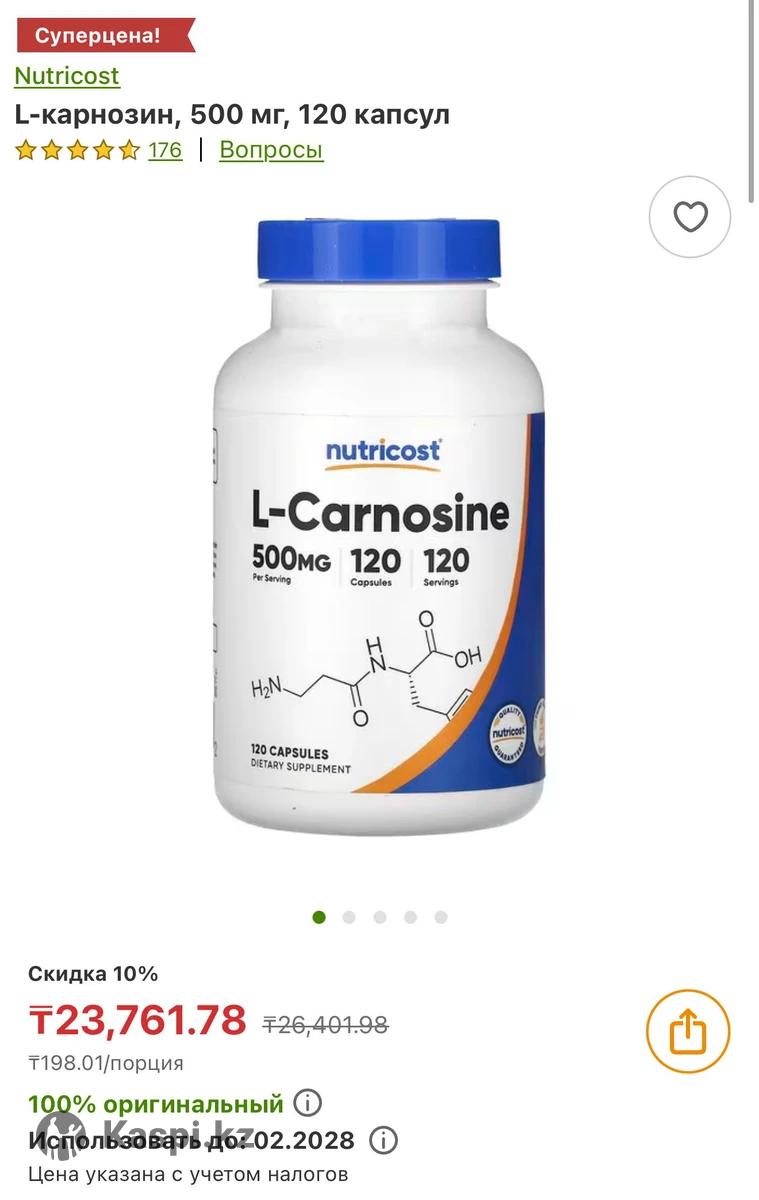
Task: Share this product
Action: pyautogui.click(x=688, y=1030)
